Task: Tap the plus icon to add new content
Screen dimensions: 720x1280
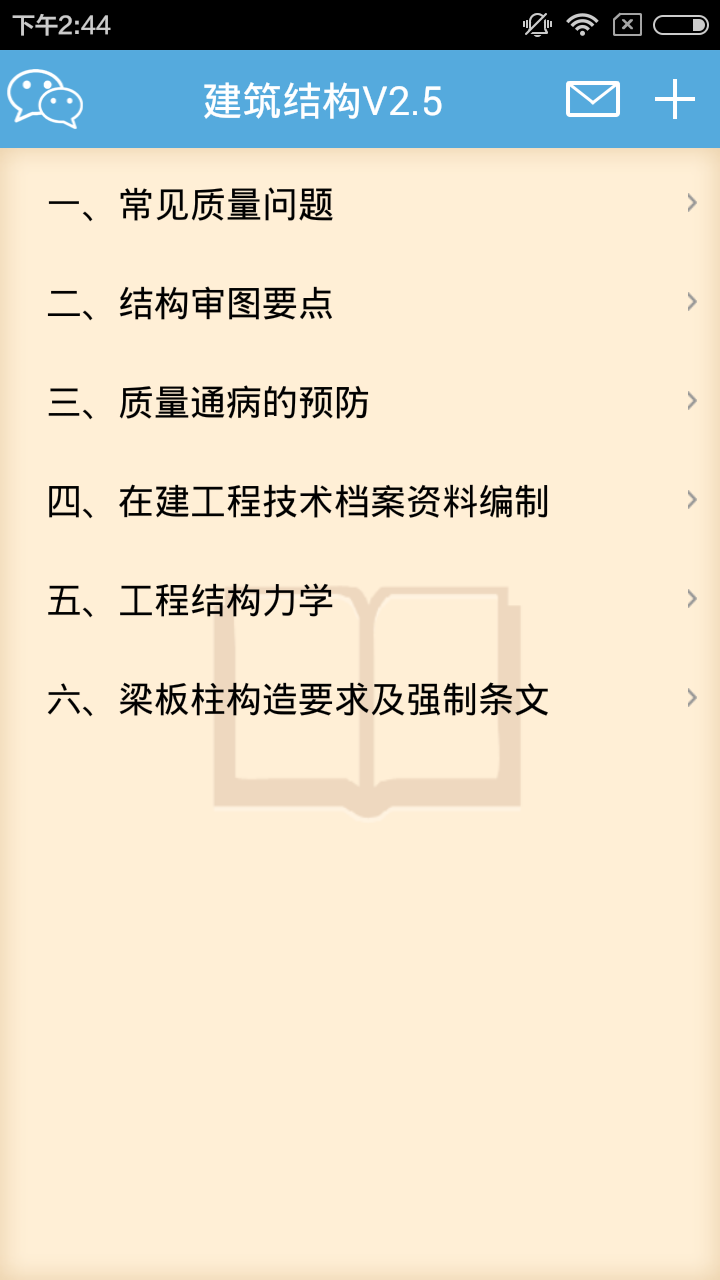Action: click(x=676, y=99)
